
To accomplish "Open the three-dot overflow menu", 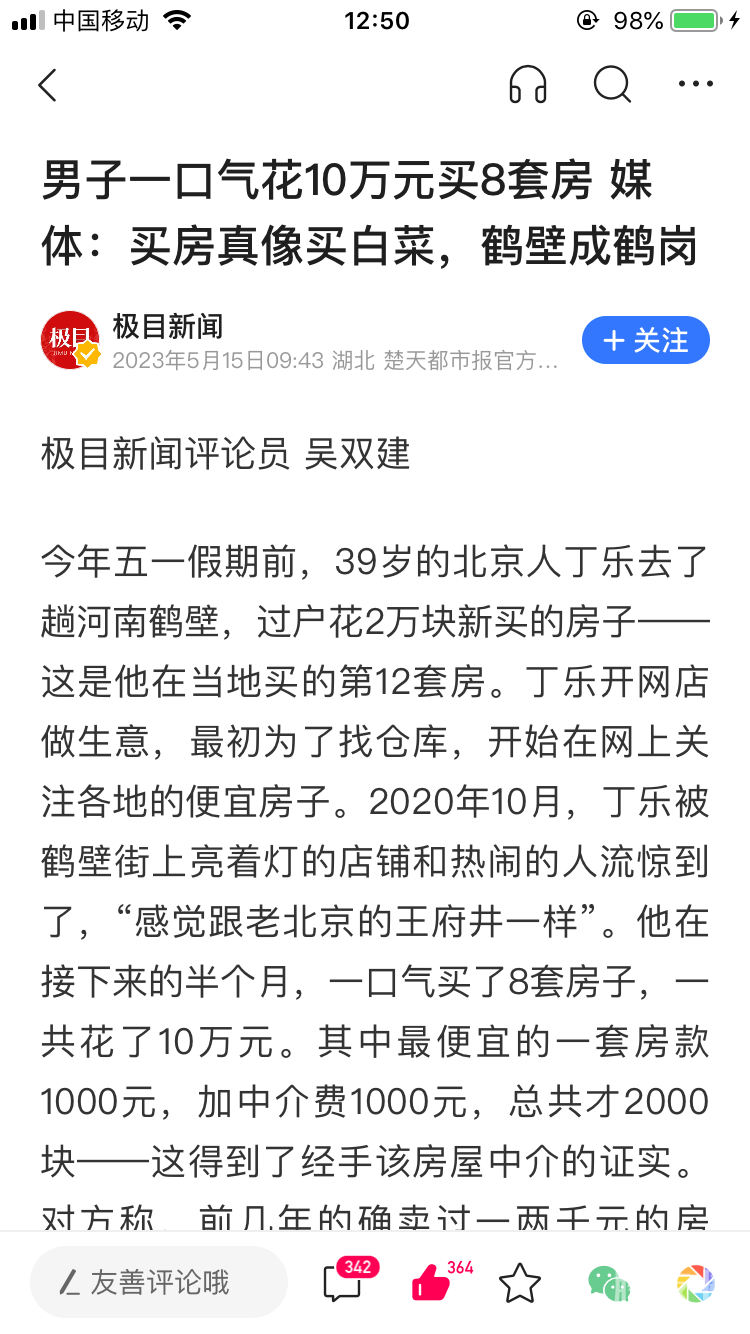I will click(x=696, y=85).
